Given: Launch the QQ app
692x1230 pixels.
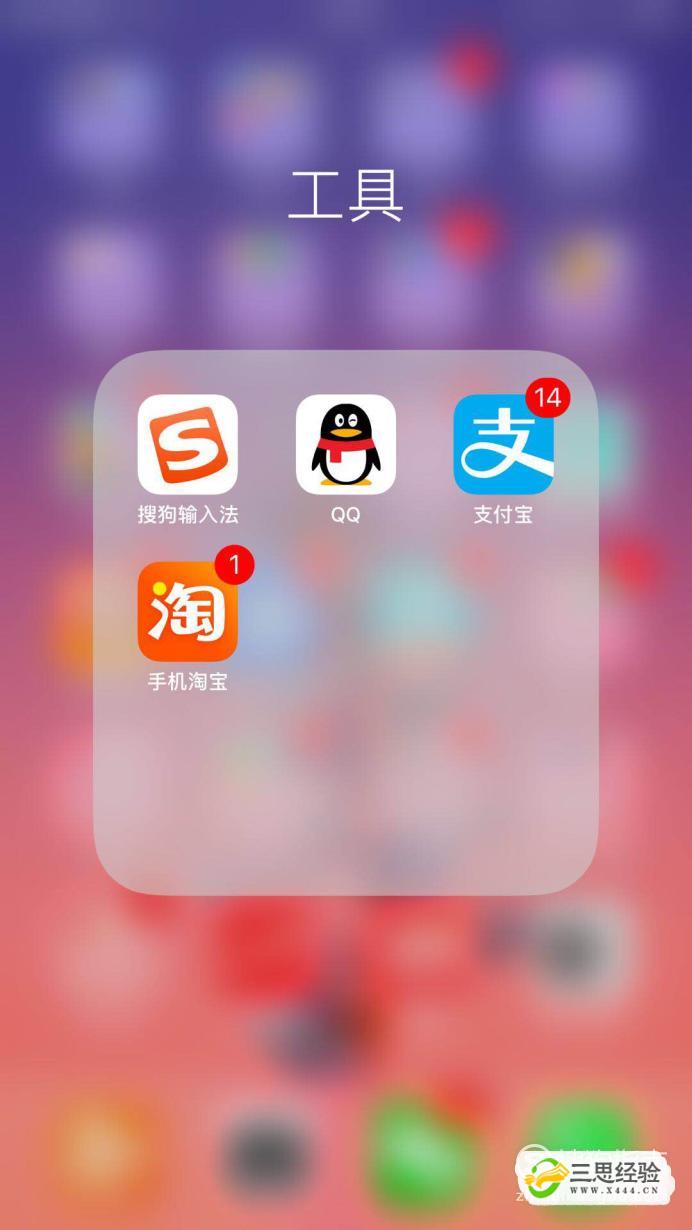Looking at the screenshot, I should click(346, 445).
